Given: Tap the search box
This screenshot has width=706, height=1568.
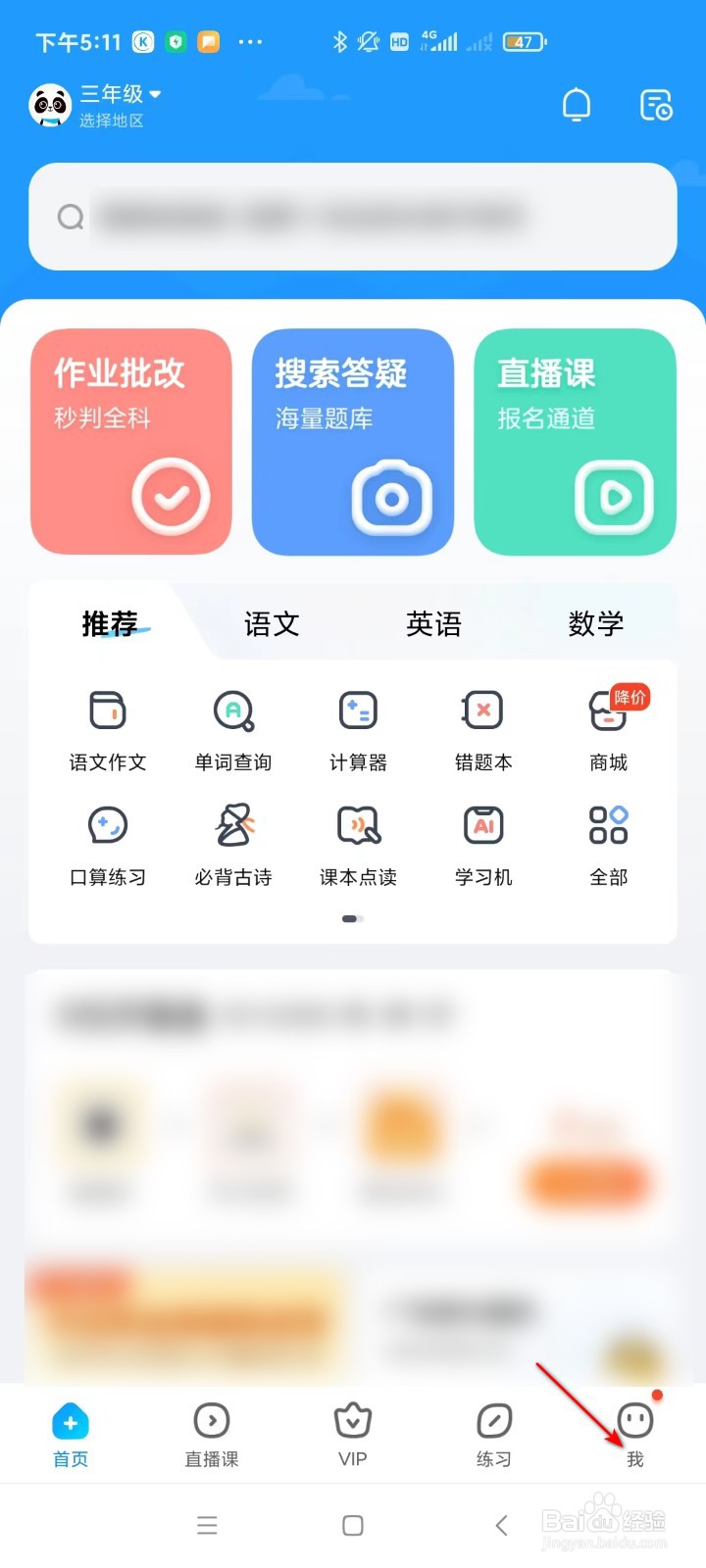Looking at the screenshot, I should point(353,217).
